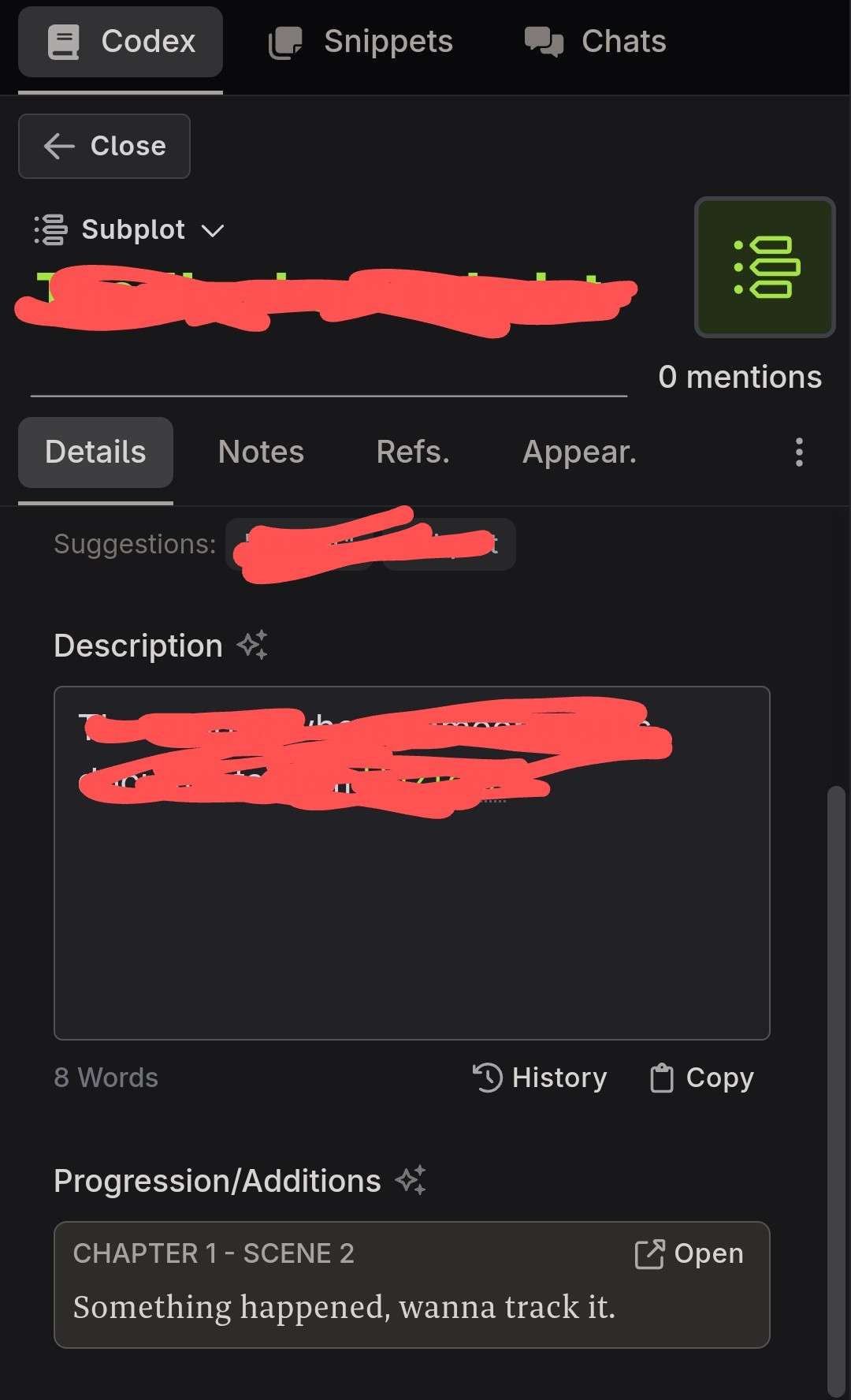The image size is (851, 1400).
Task: Copy the description text
Action: pyautogui.click(x=701, y=1078)
